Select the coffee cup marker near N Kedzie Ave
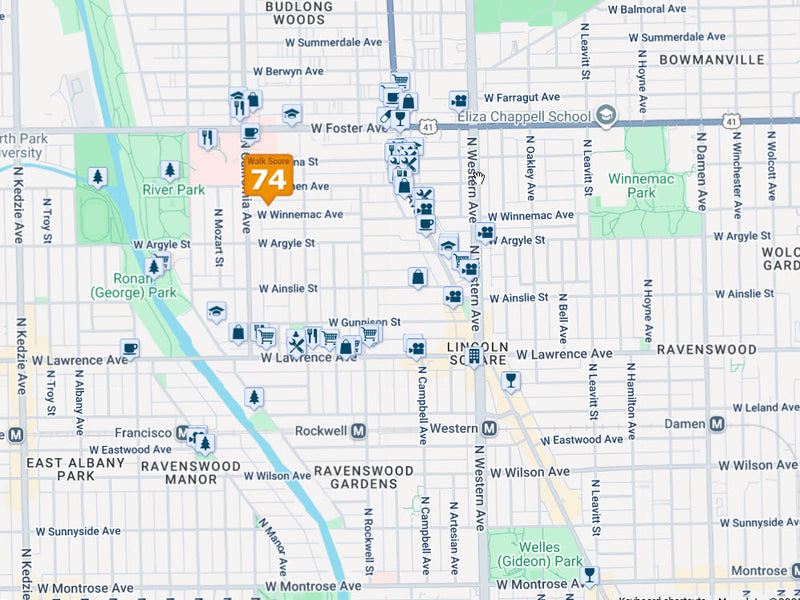The height and width of the screenshot is (600, 800). point(130,348)
